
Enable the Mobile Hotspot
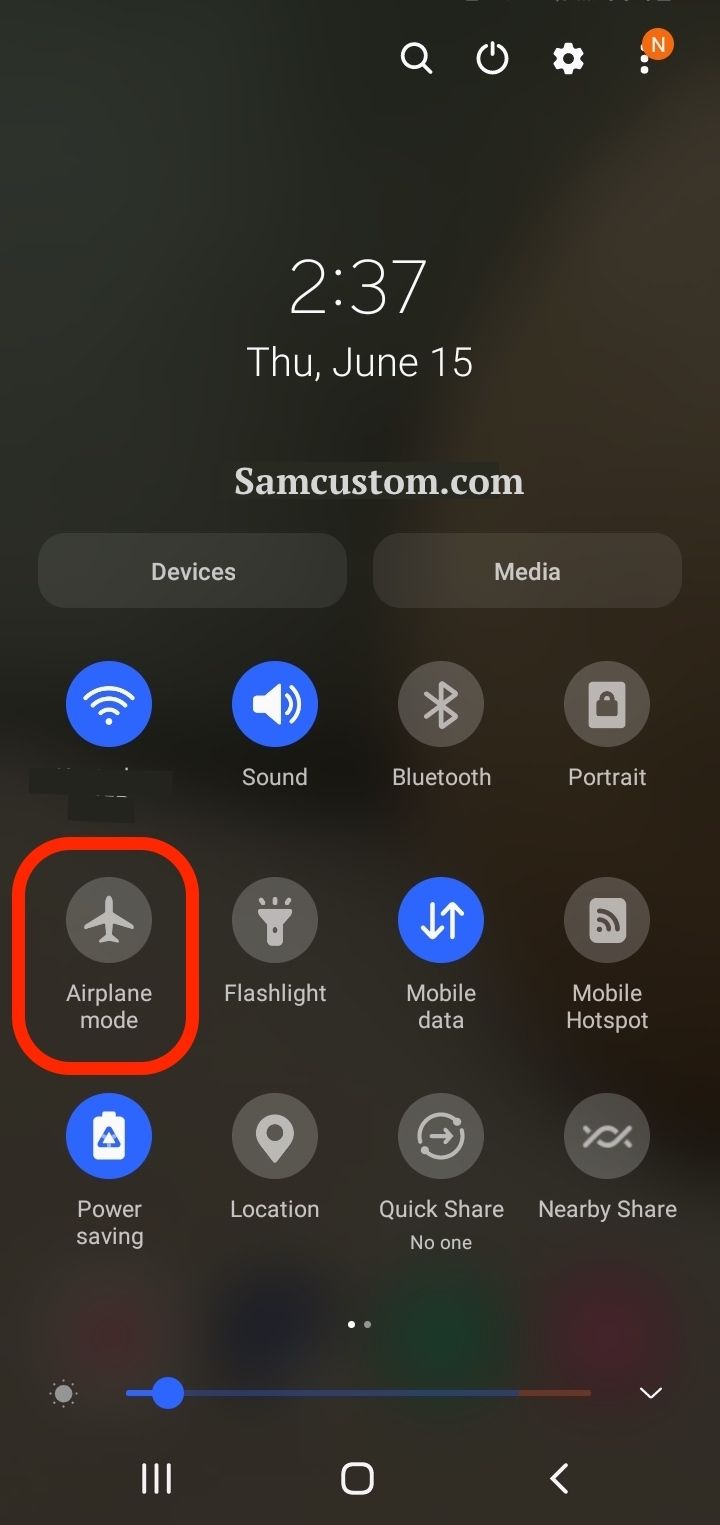pos(607,921)
